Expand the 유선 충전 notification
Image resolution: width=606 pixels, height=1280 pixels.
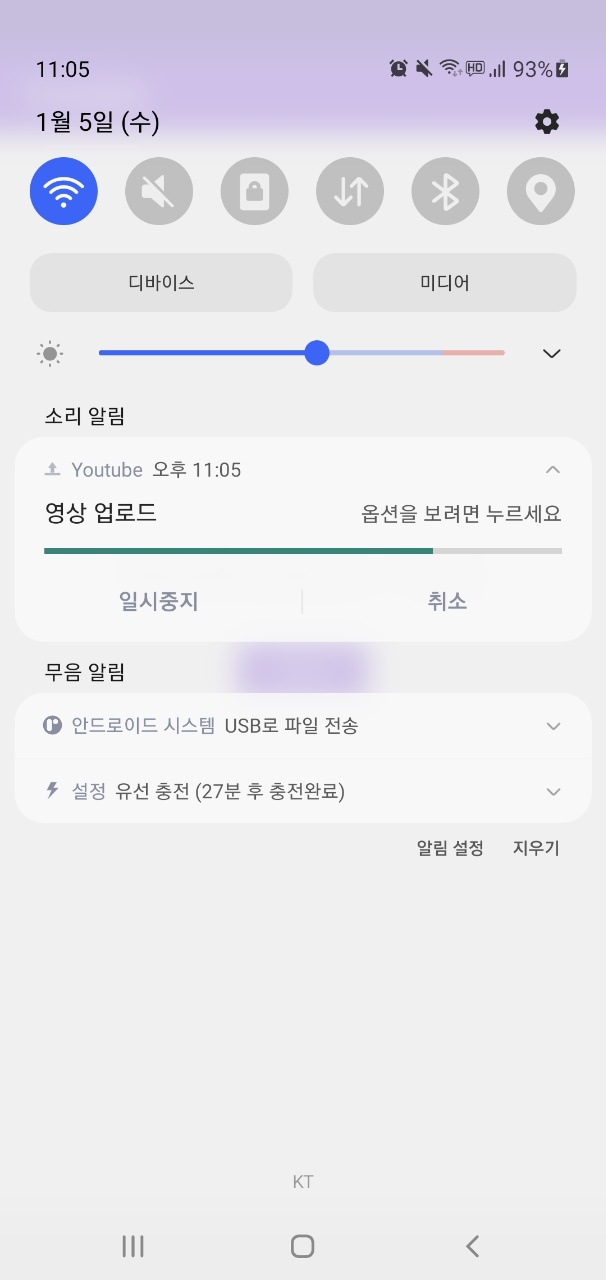tap(553, 791)
